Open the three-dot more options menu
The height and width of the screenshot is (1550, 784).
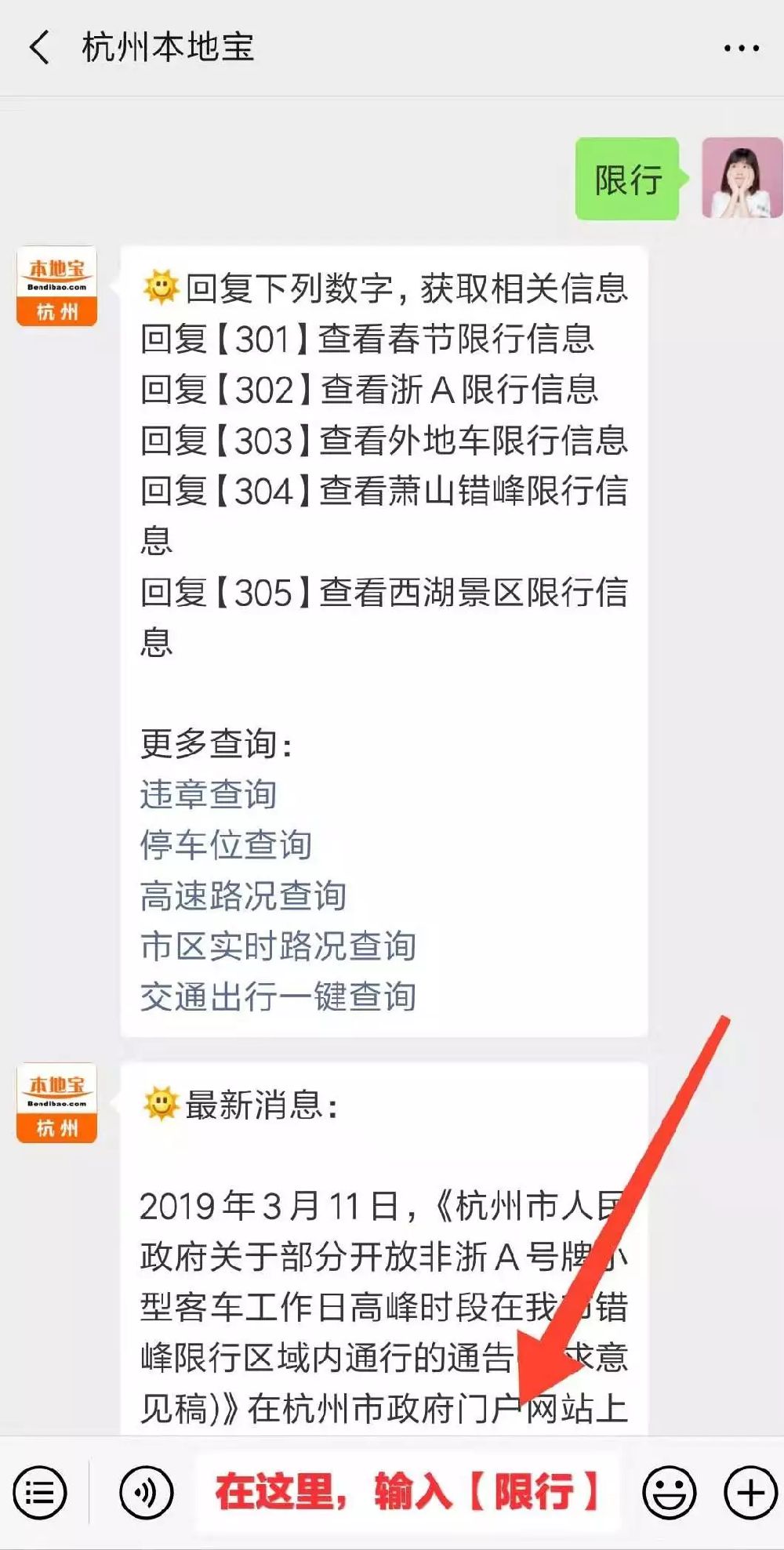[x=741, y=48]
